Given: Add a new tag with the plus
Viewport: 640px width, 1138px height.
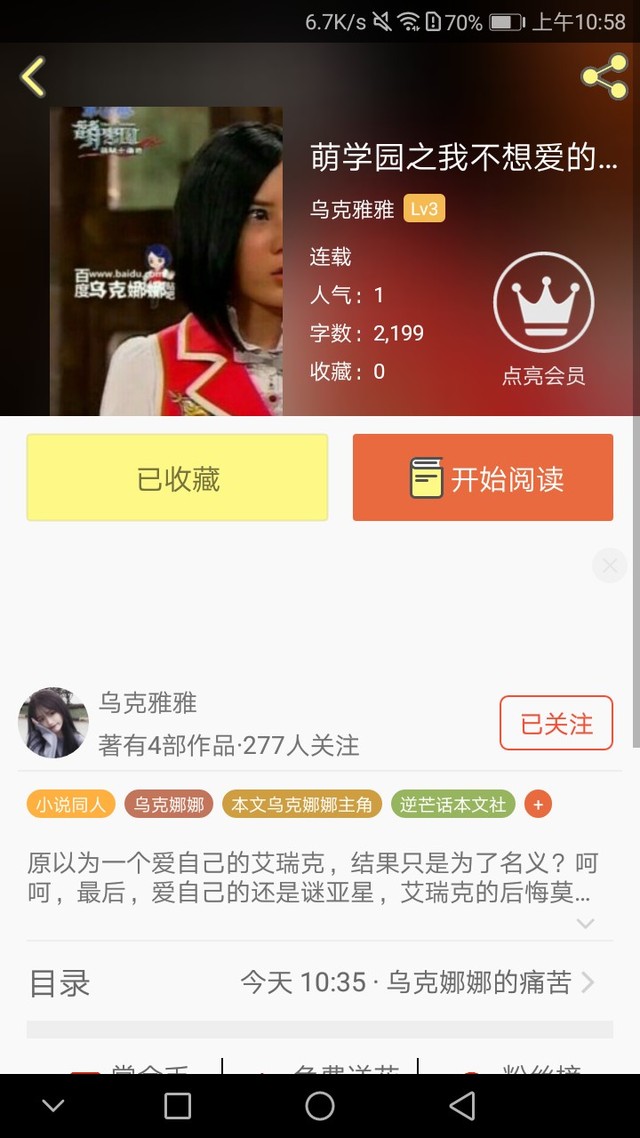Looking at the screenshot, I should coord(538,804).
